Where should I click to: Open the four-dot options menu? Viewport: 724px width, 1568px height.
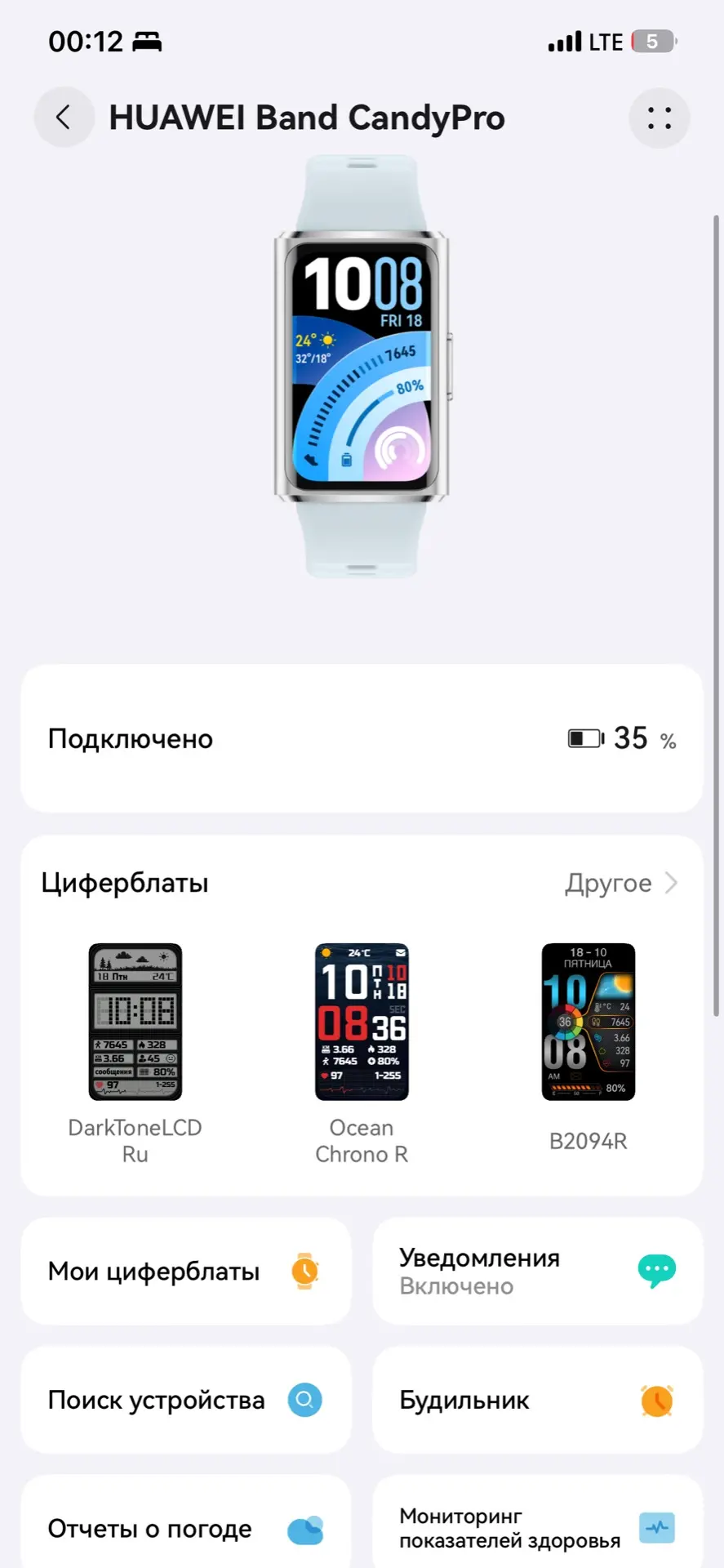tap(659, 118)
